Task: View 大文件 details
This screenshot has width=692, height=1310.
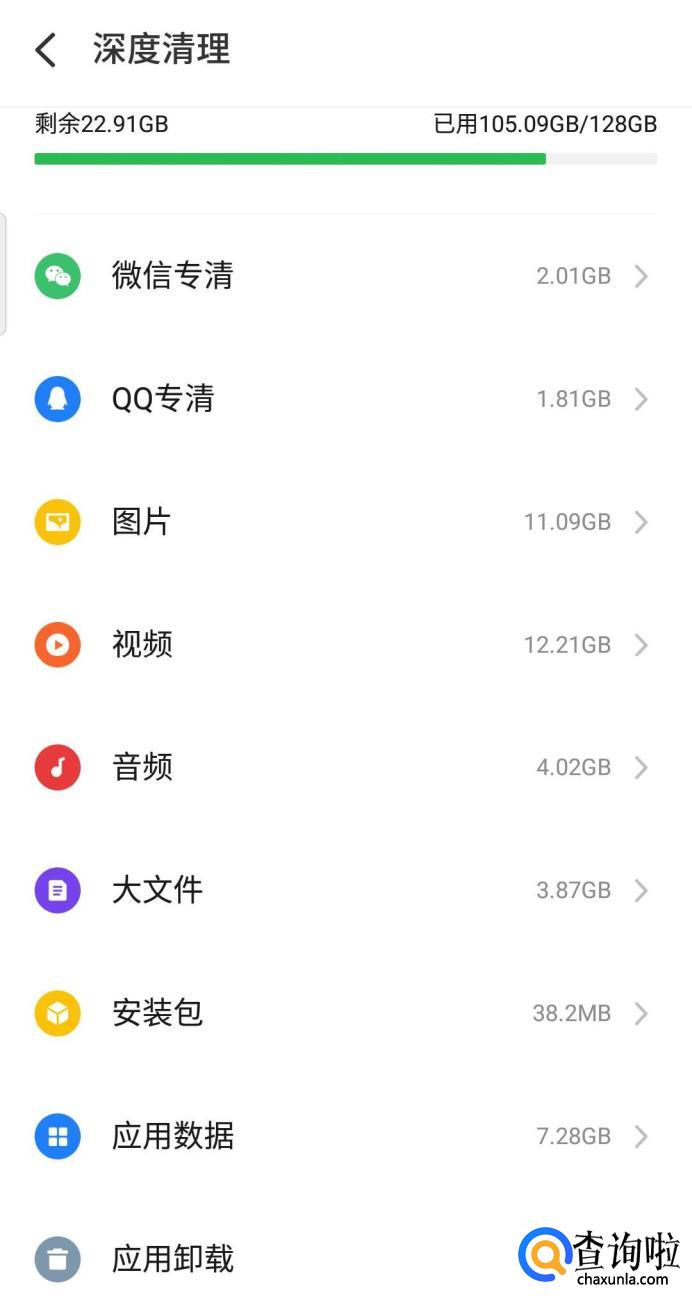Action: click(x=345, y=890)
